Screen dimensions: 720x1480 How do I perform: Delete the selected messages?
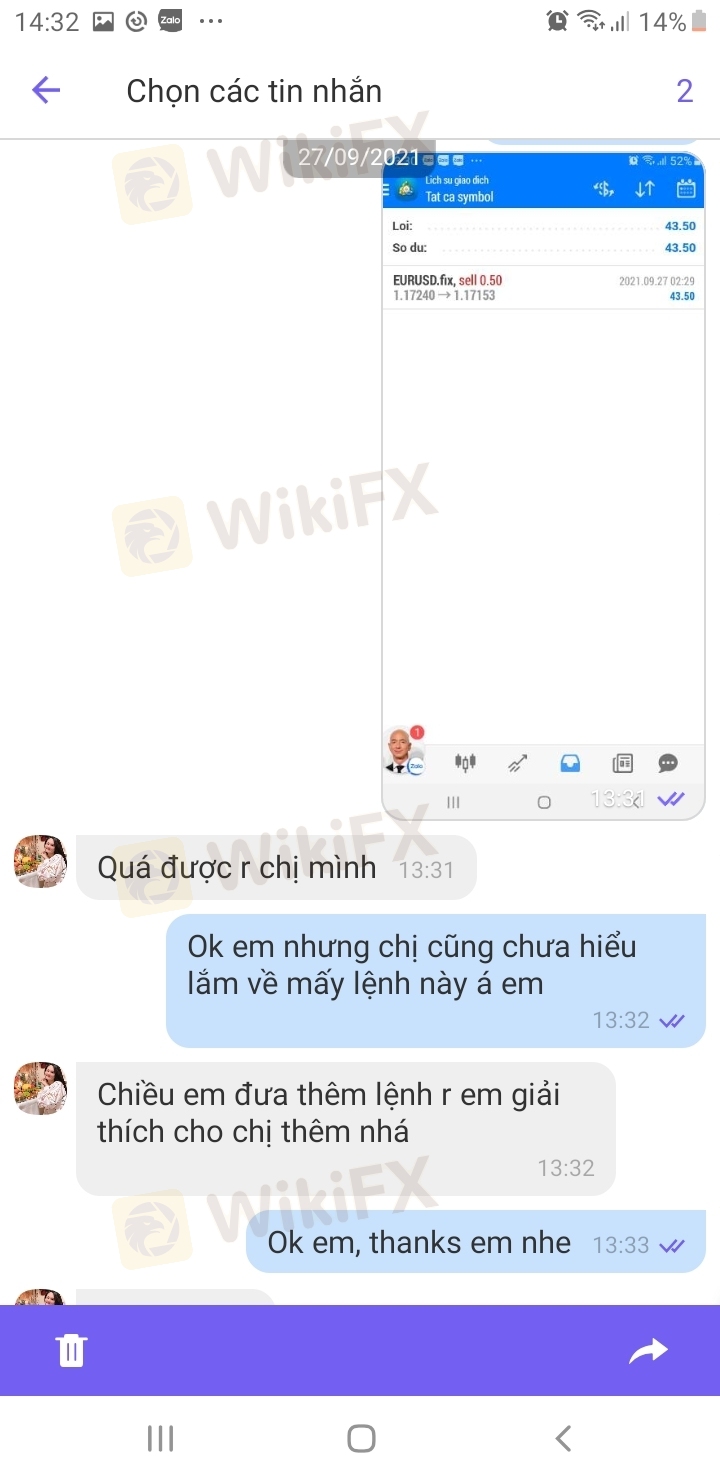pyautogui.click(x=71, y=1351)
